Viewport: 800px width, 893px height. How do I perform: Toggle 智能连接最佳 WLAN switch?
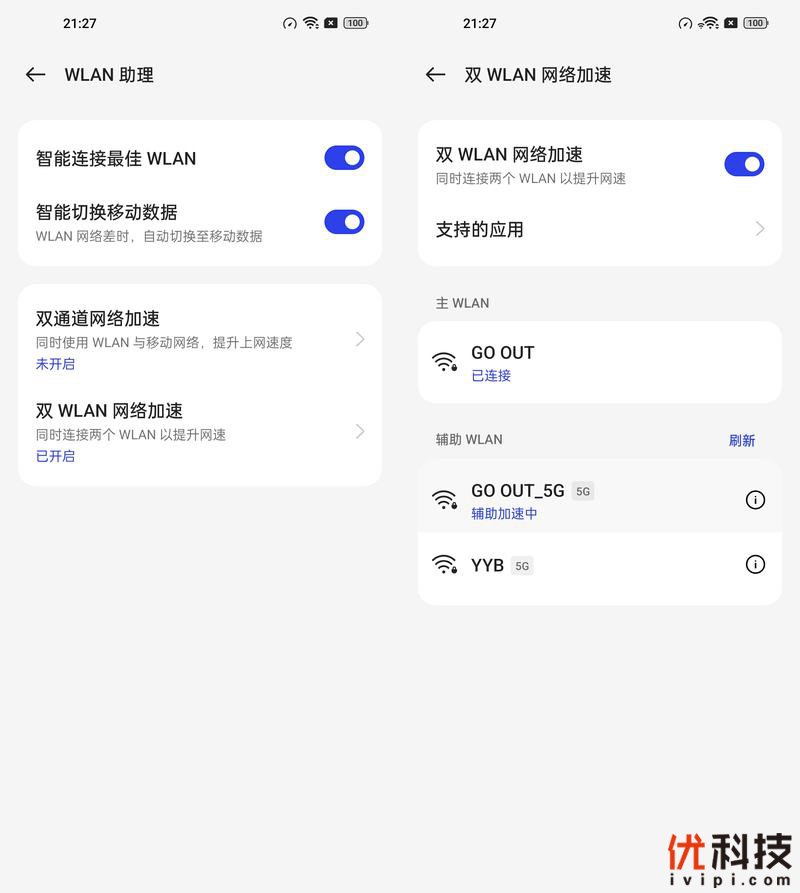tap(344, 158)
